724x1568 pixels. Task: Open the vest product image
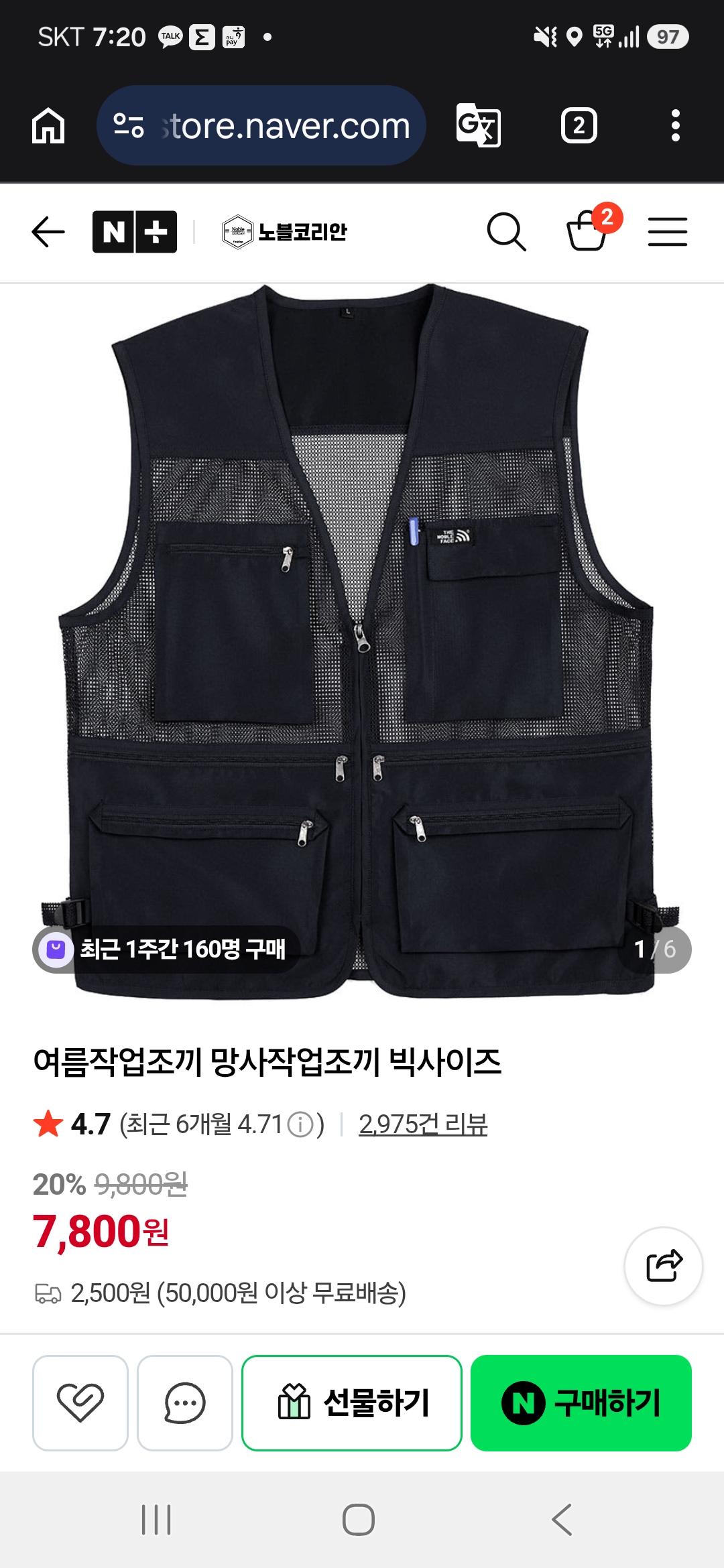coord(362,643)
